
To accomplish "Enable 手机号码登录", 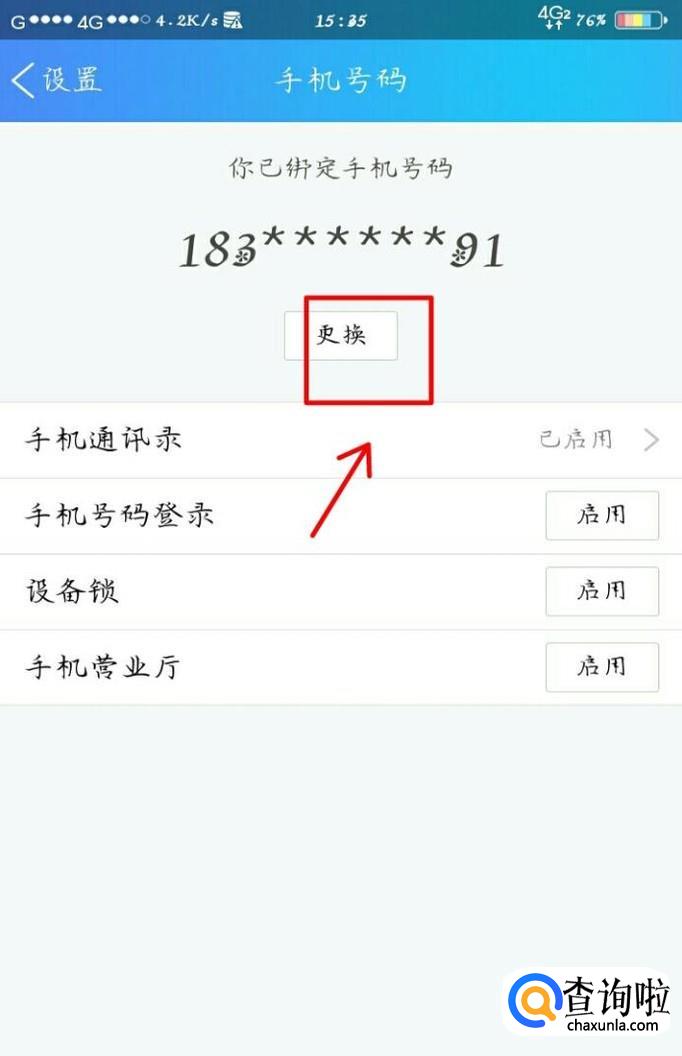I will (601, 516).
